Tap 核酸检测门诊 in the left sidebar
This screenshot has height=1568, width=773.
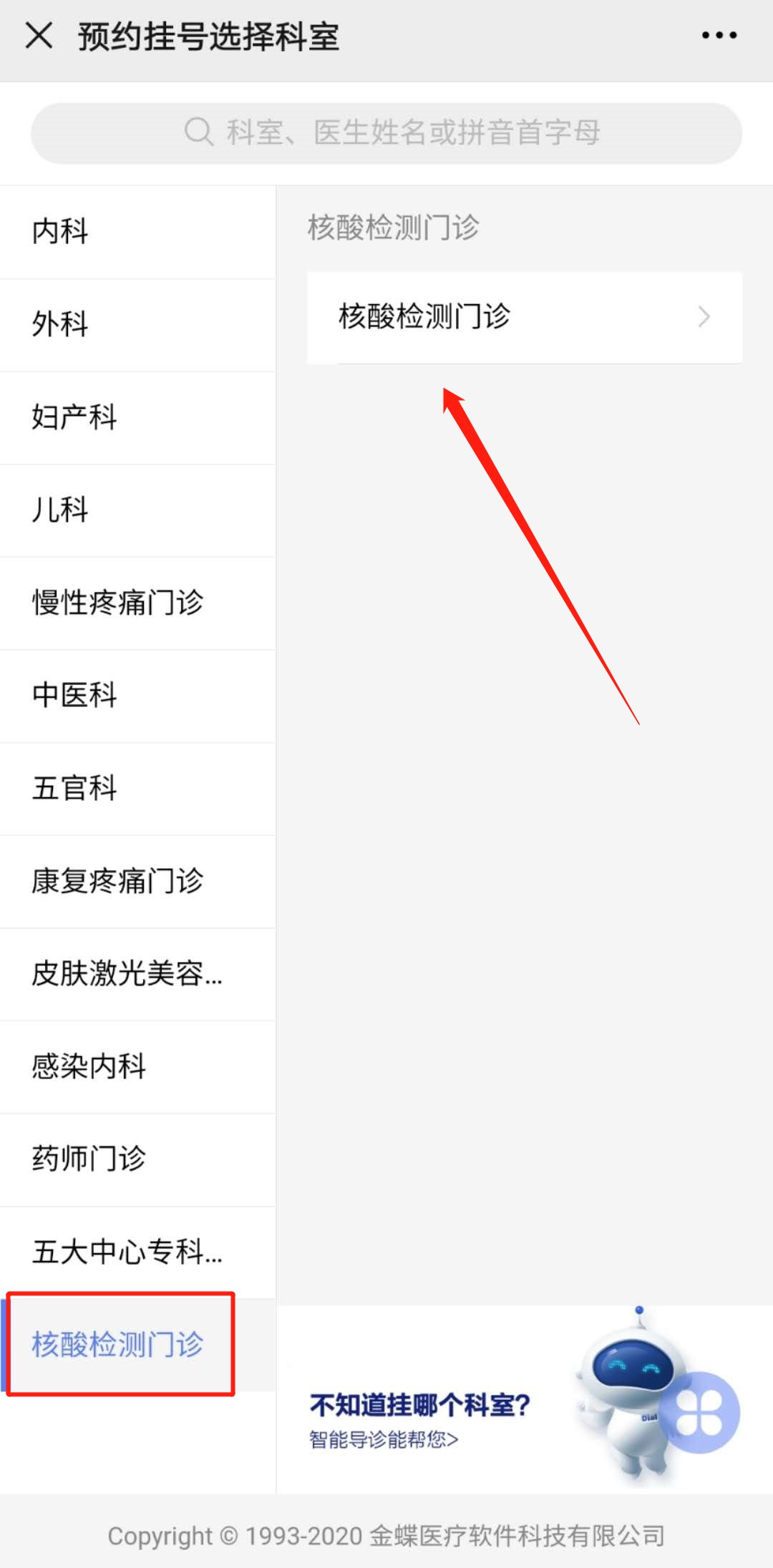click(119, 1345)
